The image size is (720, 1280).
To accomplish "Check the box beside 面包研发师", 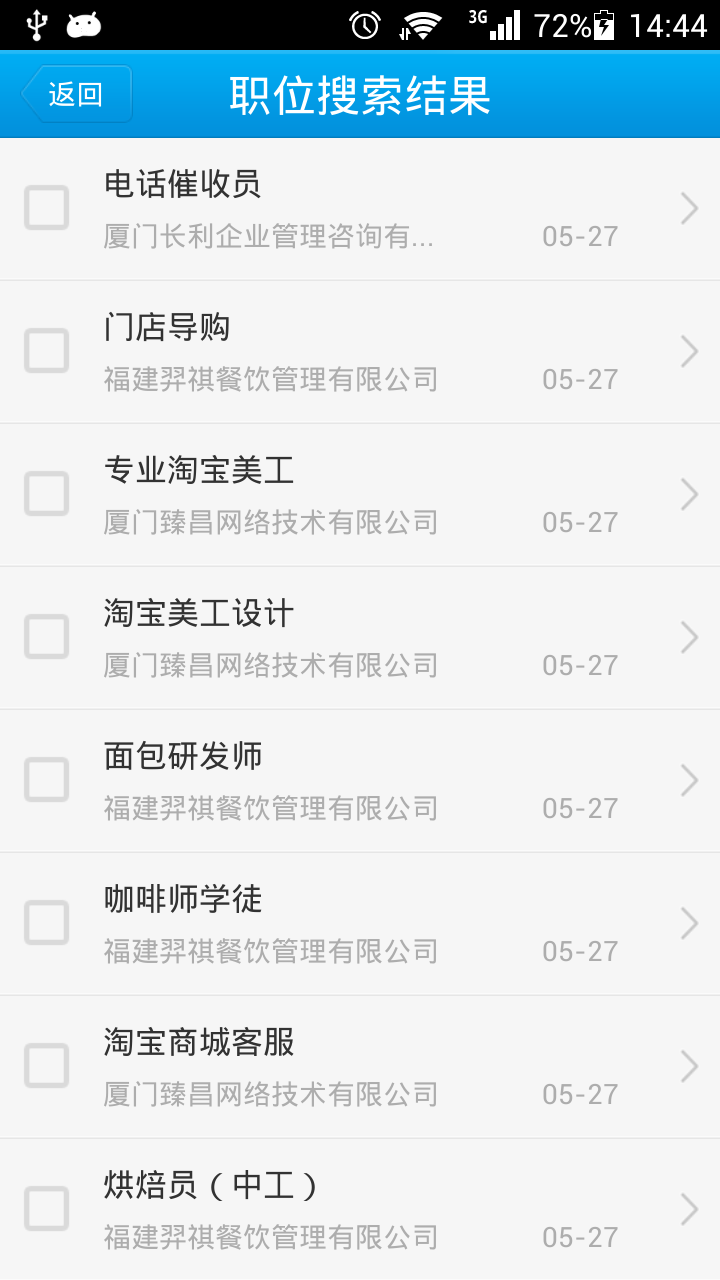I will pos(46,780).
